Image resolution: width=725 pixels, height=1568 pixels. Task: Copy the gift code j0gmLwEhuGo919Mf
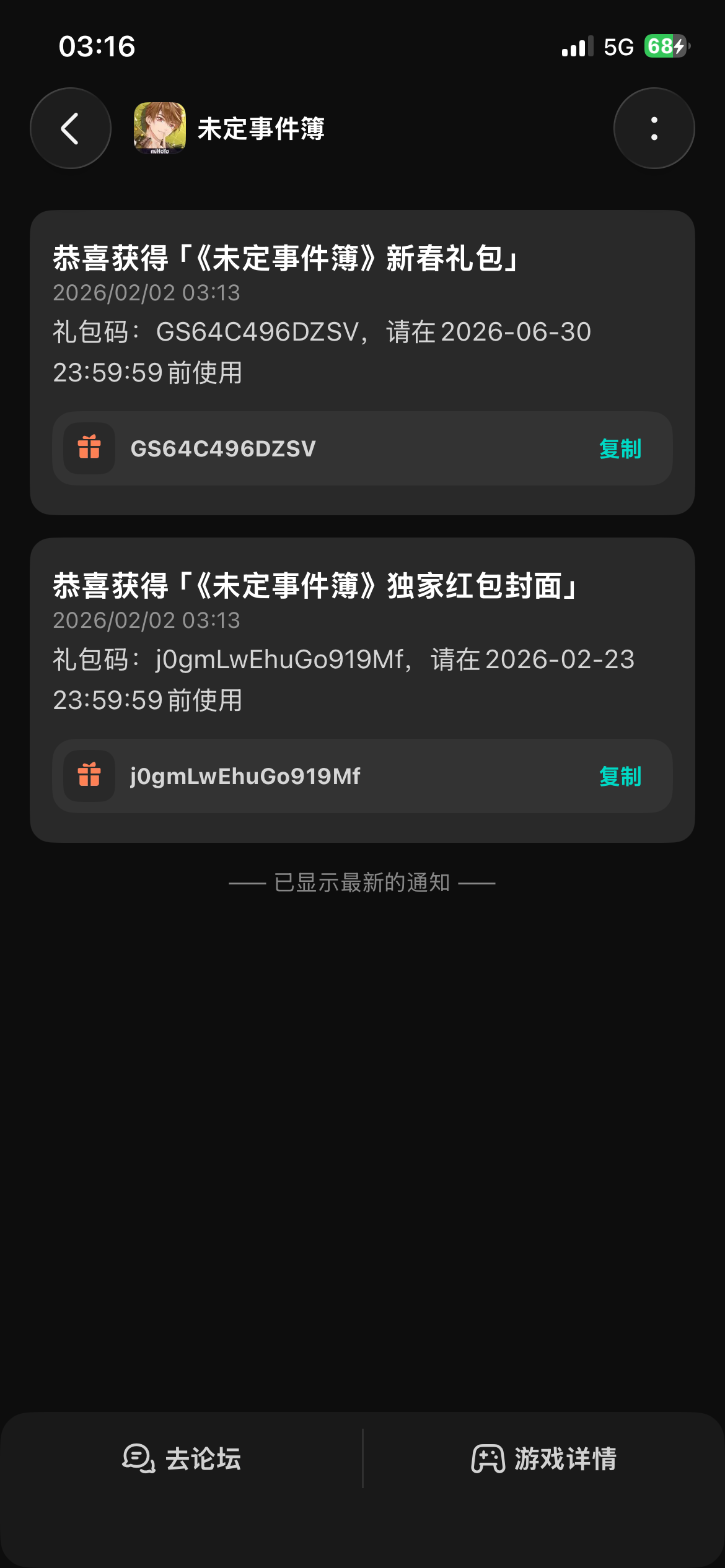(x=620, y=777)
